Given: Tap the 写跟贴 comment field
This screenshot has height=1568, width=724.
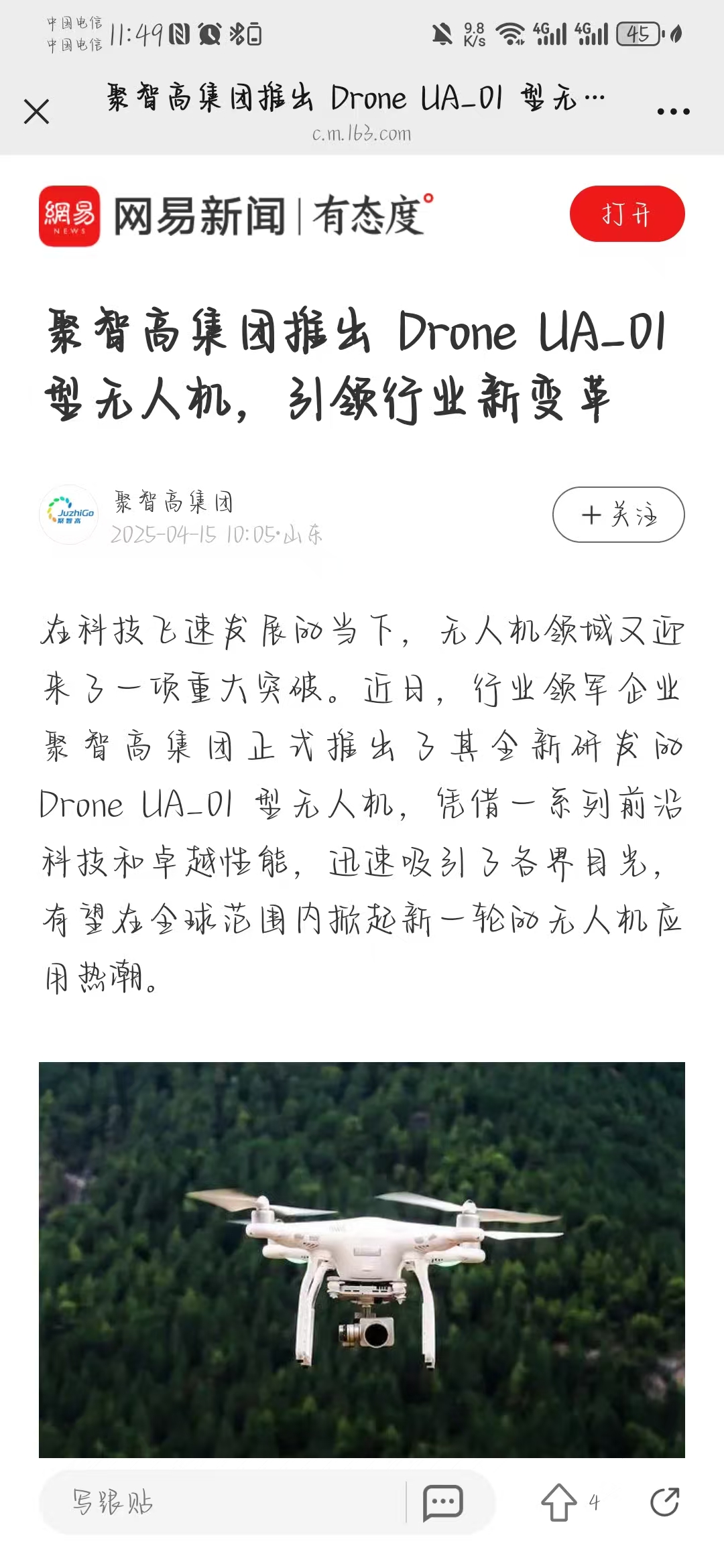Looking at the screenshot, I should click(x=221, y=1502).
